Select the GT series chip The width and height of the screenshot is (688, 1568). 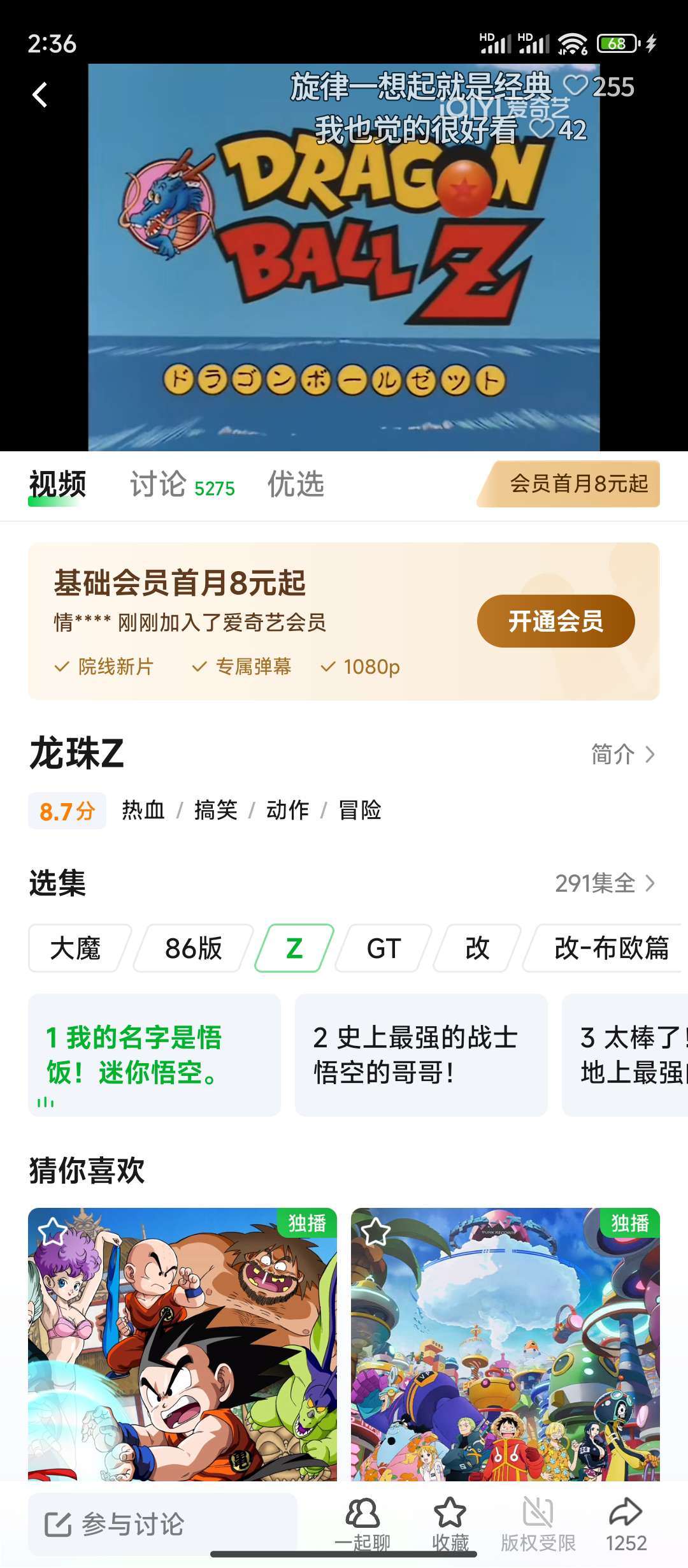(383, 948)
